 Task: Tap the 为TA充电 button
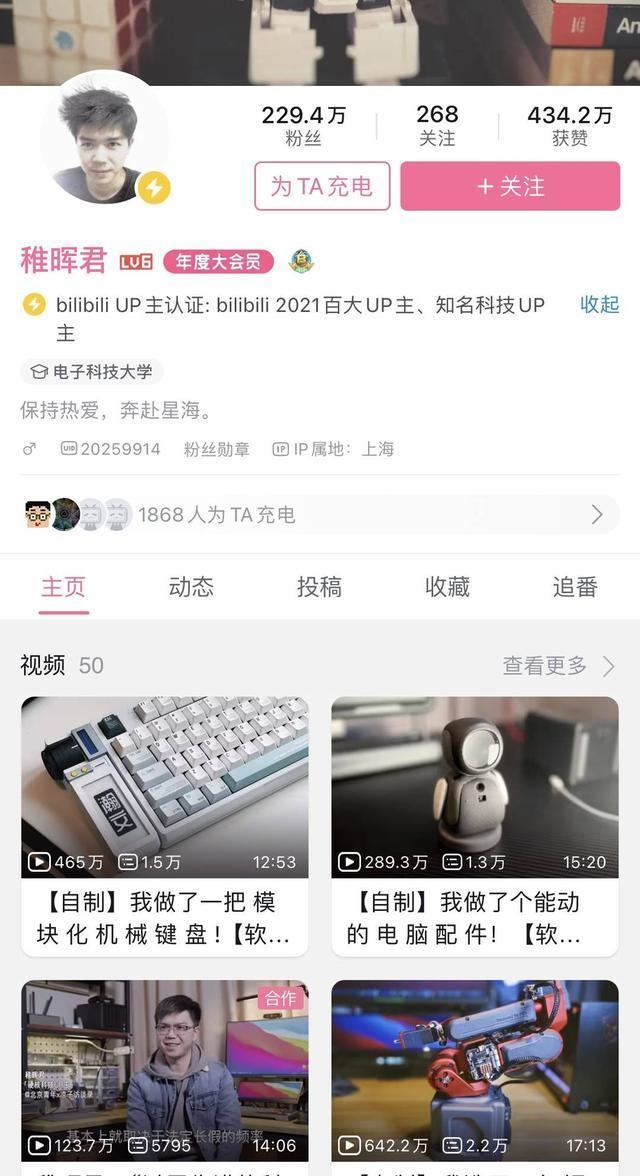coord(322,186)
